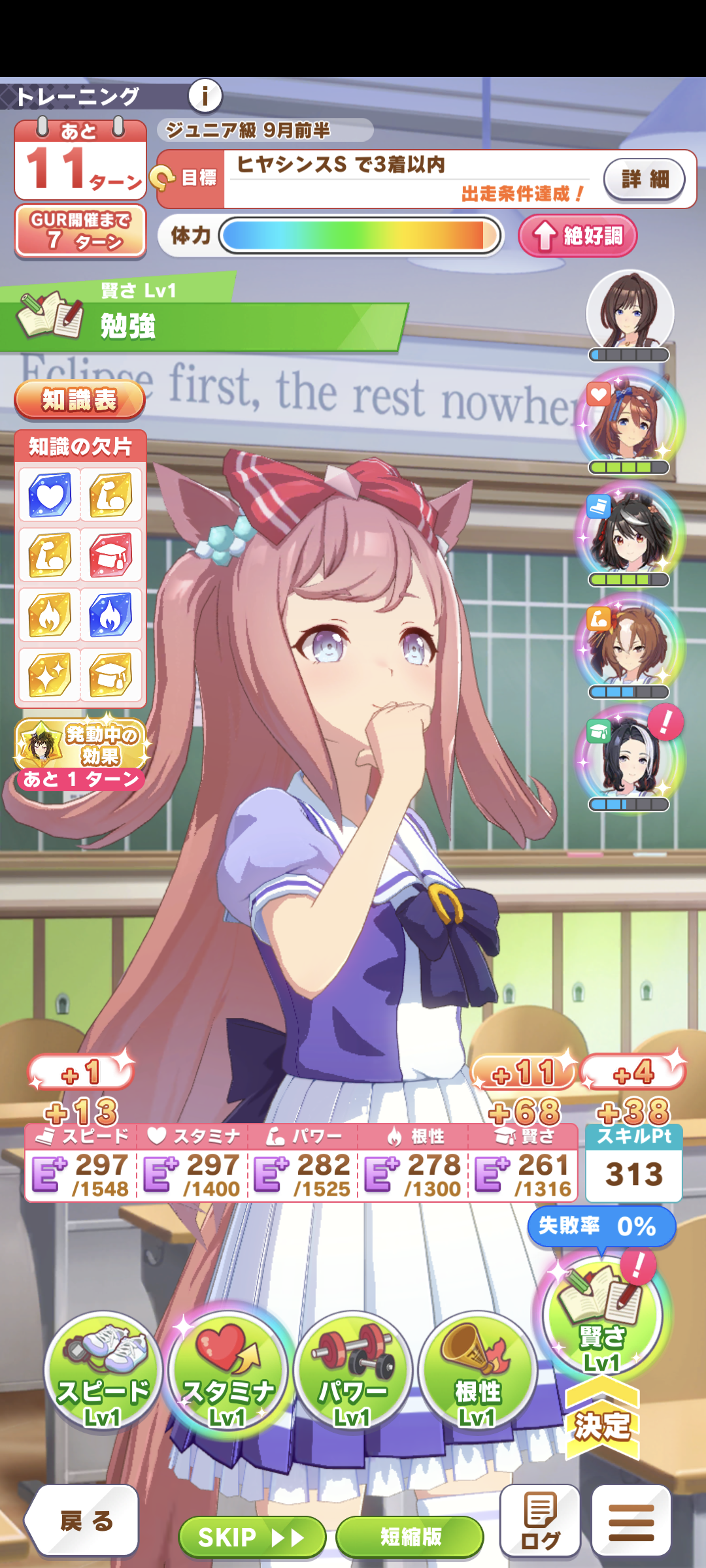
Task: Open the training info icon
Action: (205, 97)
